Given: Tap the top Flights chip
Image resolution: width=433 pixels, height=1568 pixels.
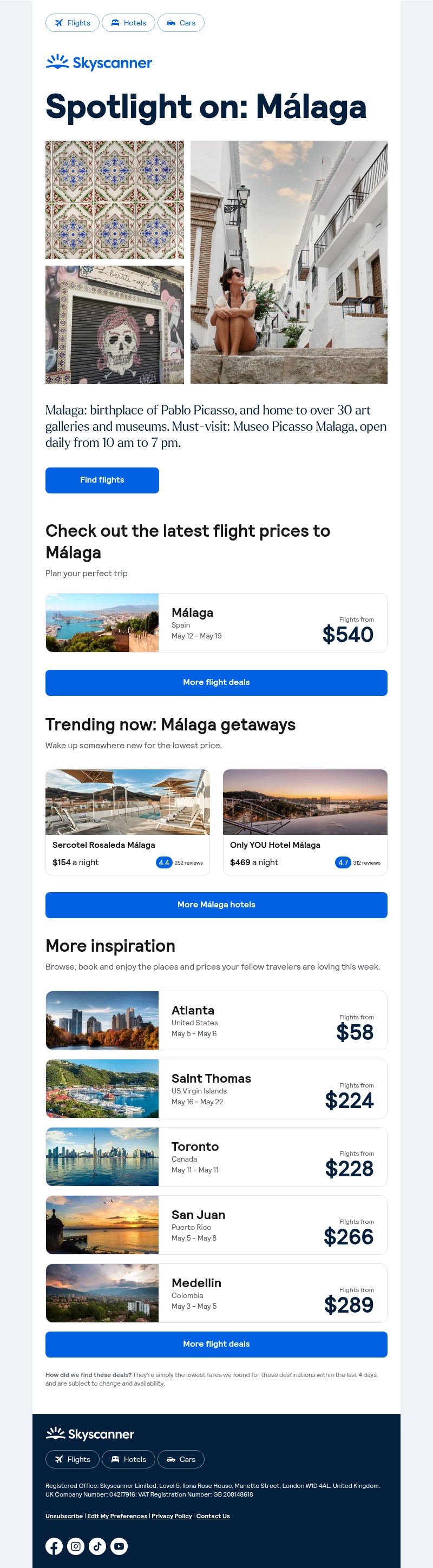Looking at the screenshot, I should pos(72,23).
